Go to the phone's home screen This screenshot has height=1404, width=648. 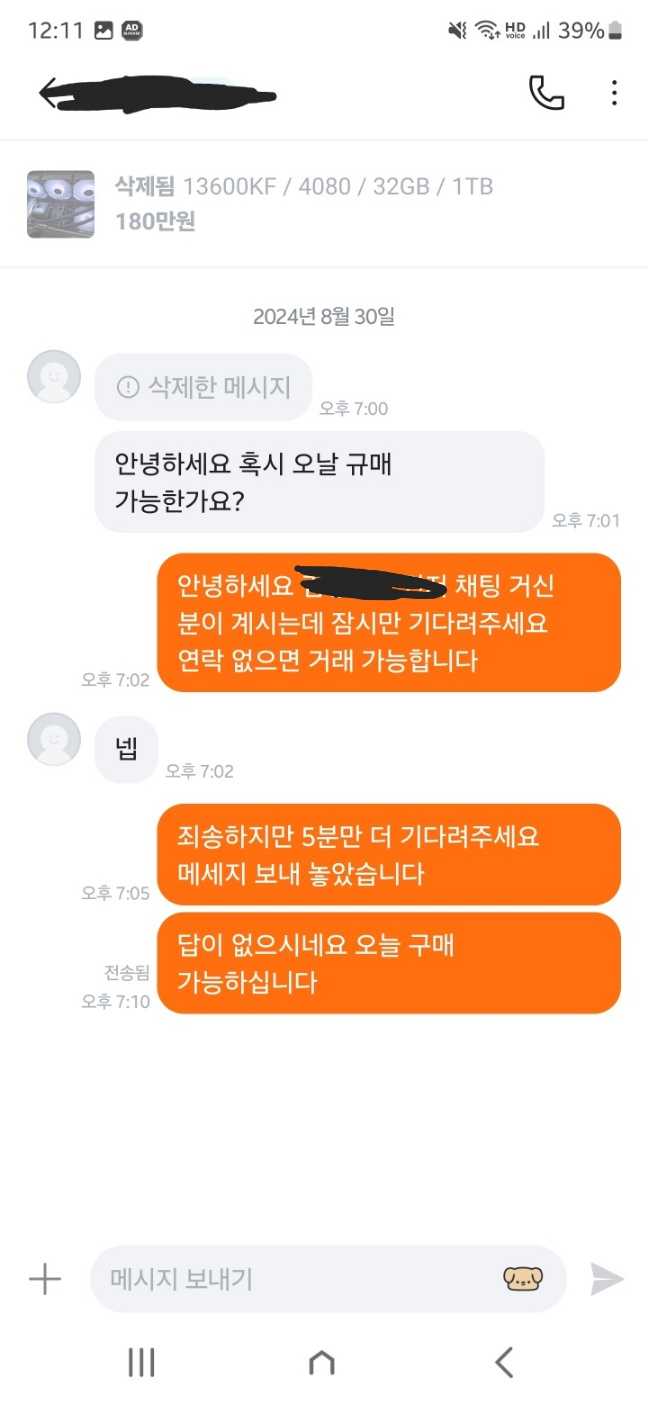pos(321,1362)
